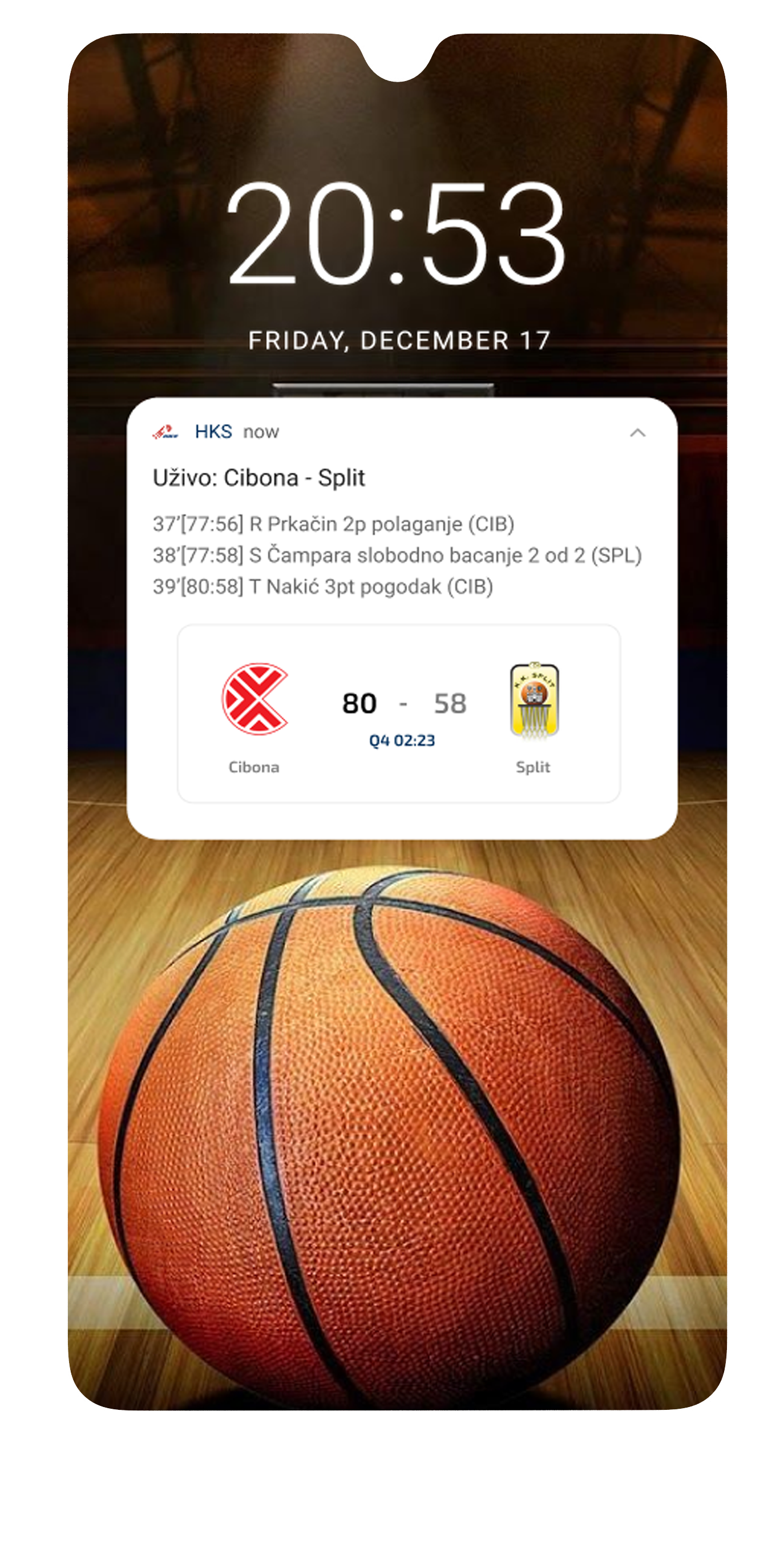This screenshot has width=784, height=1548.
Task: Open the Uživo: Cibona - Split notification
Action: click(258, 478)
